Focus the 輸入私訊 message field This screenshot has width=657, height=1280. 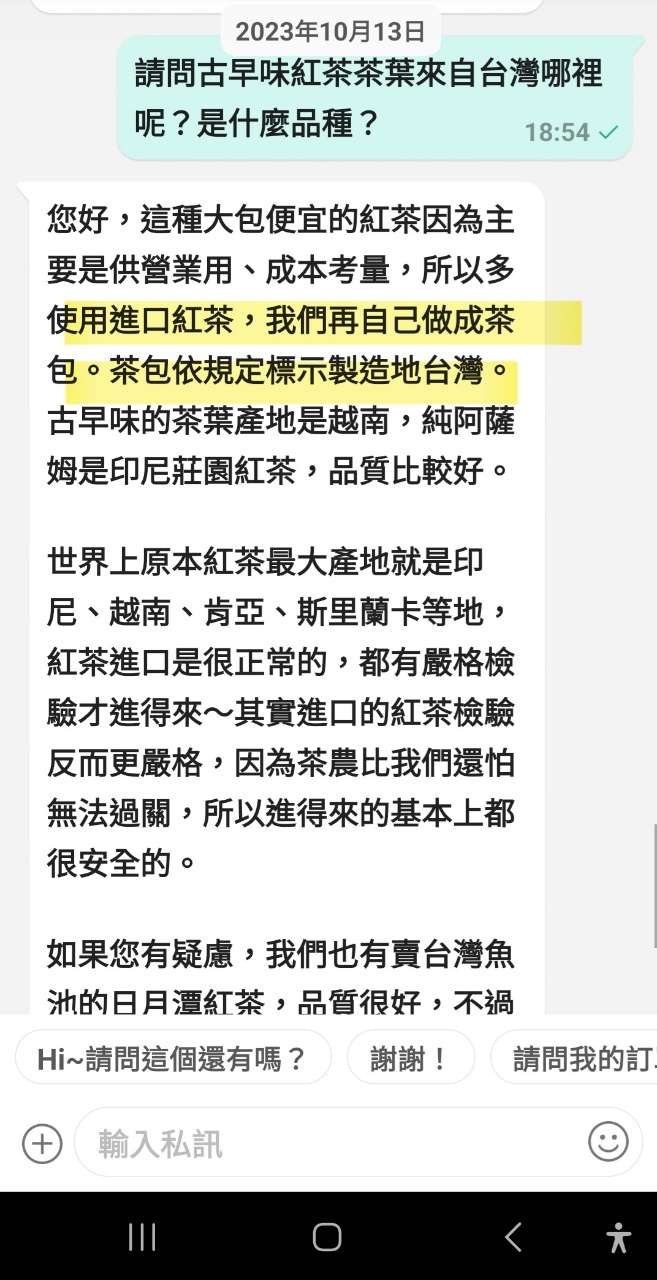pos(330,1143)
